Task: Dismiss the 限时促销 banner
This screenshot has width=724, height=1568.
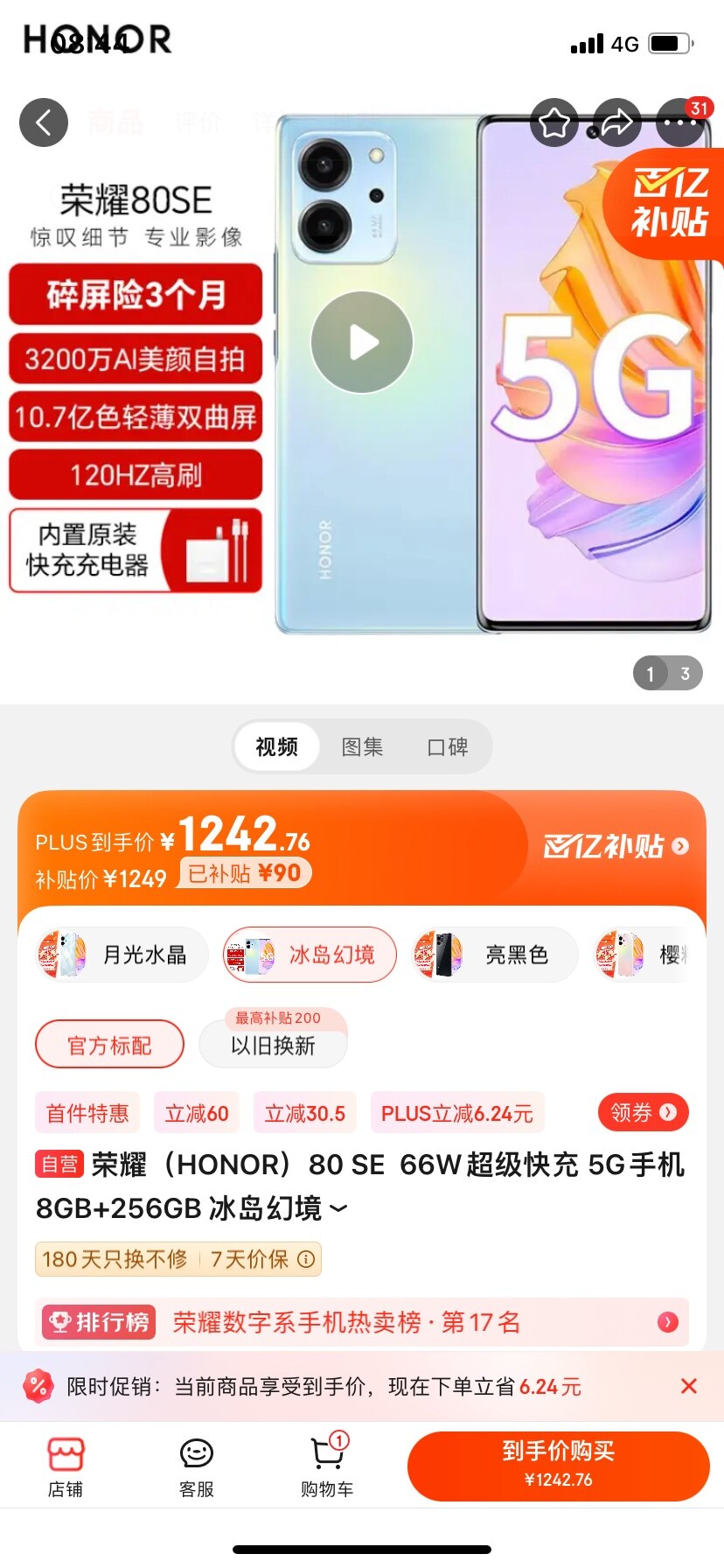Action: [689, 1386]
